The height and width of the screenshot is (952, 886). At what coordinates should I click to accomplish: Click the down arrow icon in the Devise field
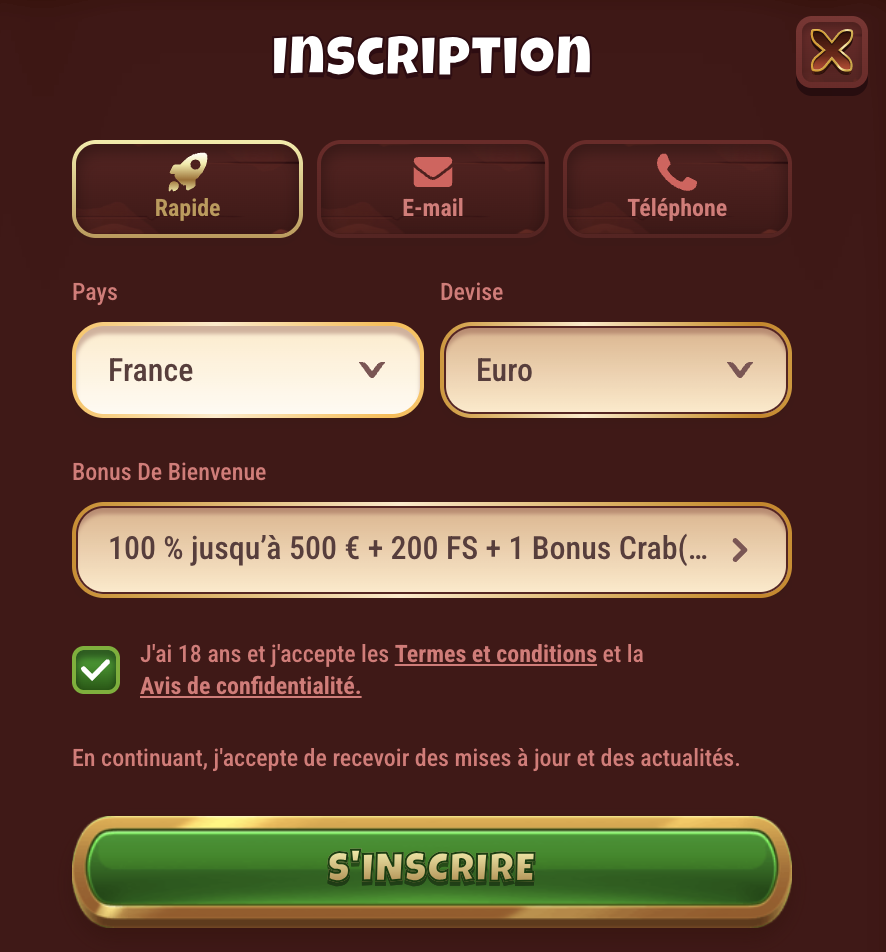741,370
